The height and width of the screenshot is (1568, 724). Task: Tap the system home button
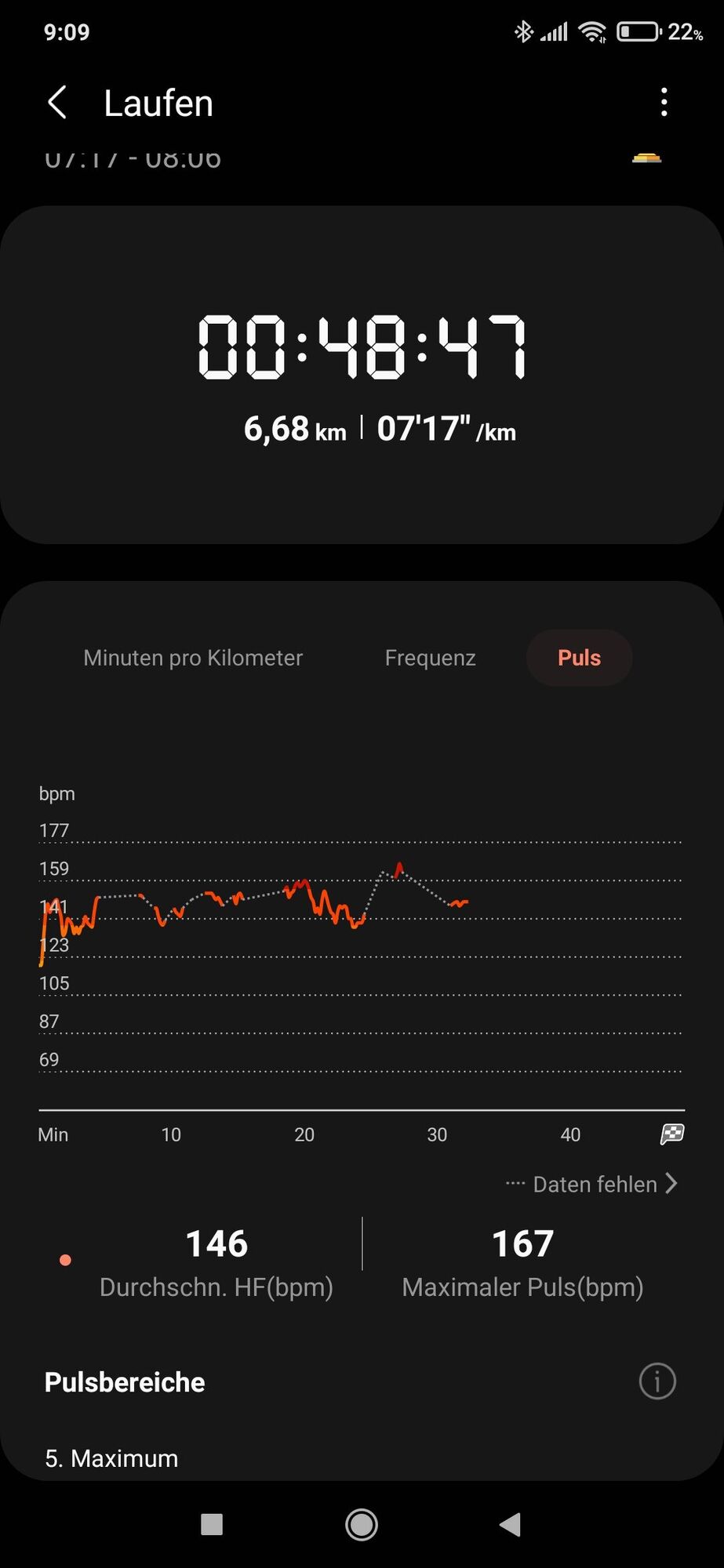point(362,1524)
